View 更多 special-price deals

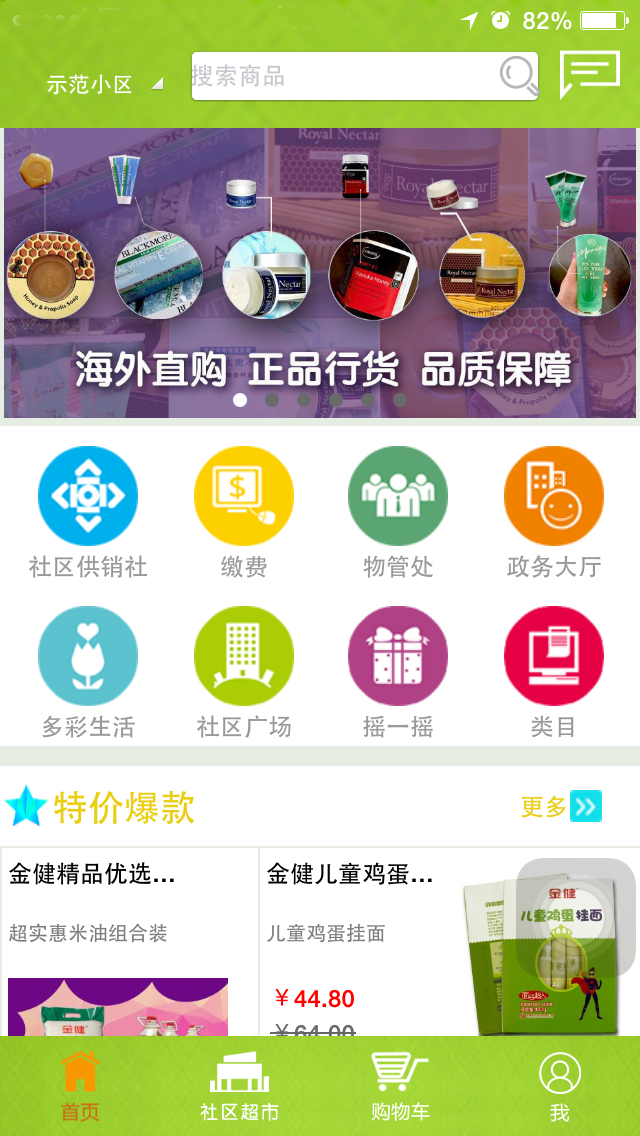coord(561,806)
